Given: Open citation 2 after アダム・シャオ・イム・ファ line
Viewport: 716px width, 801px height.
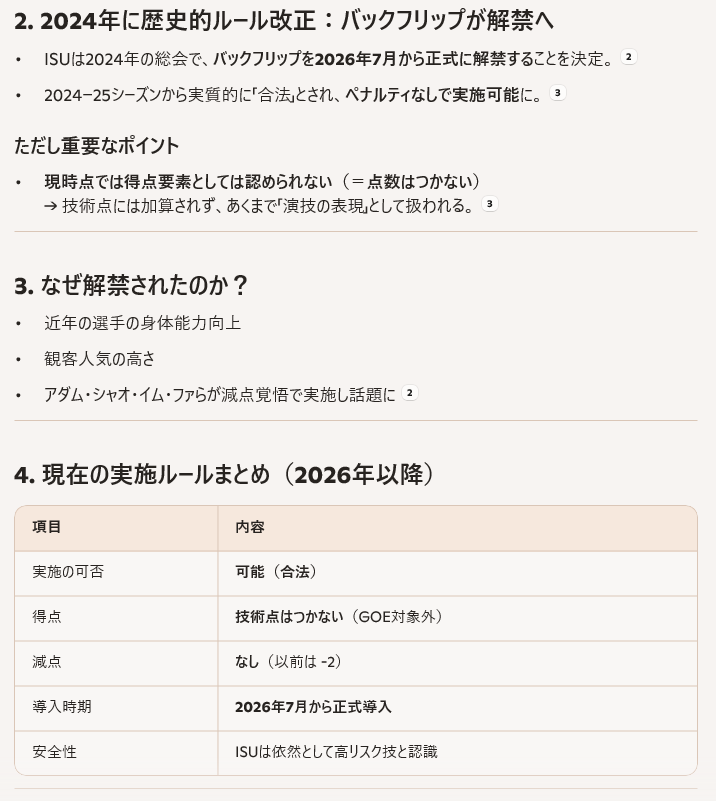Looking at the screenshot, I should tap(409, 394).
